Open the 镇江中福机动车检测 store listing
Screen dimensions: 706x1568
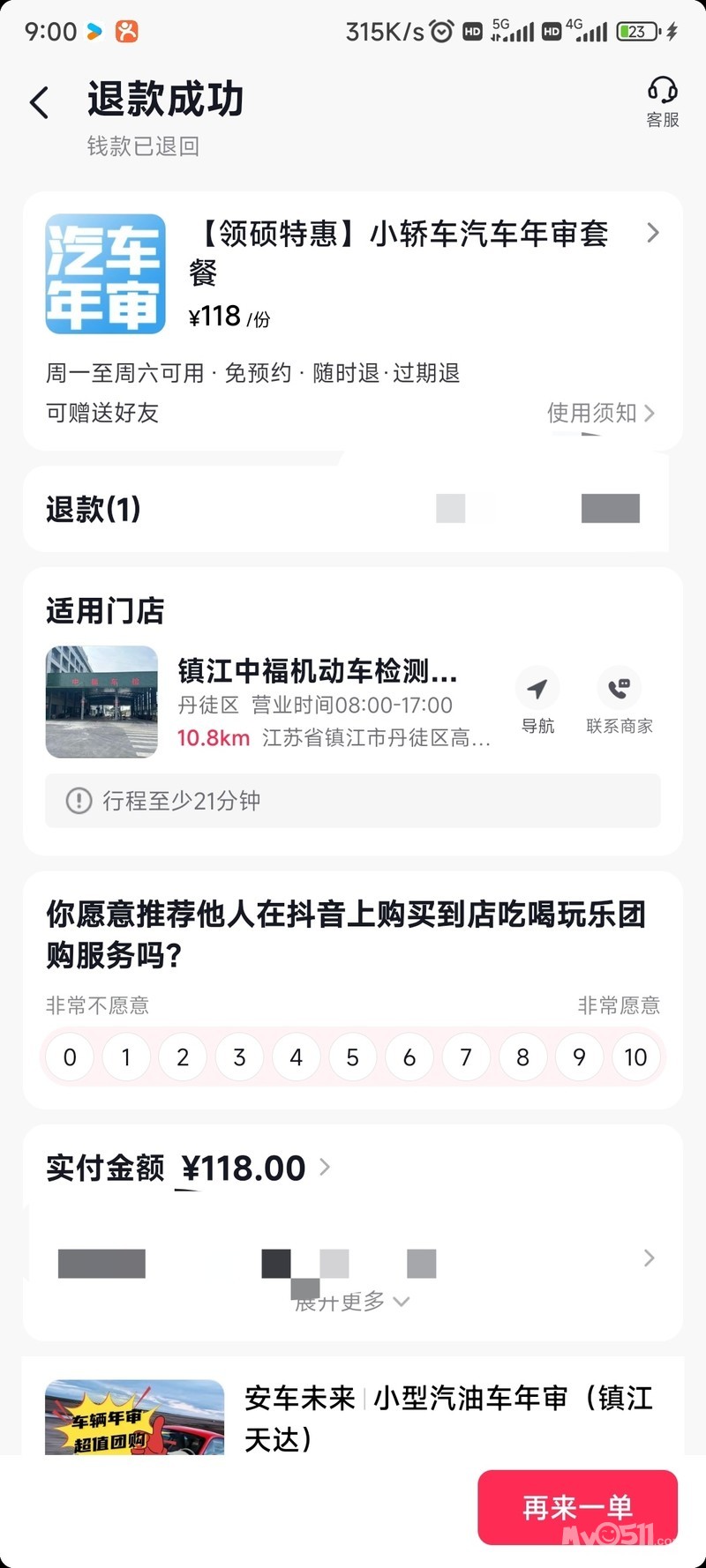pos(318,672)
